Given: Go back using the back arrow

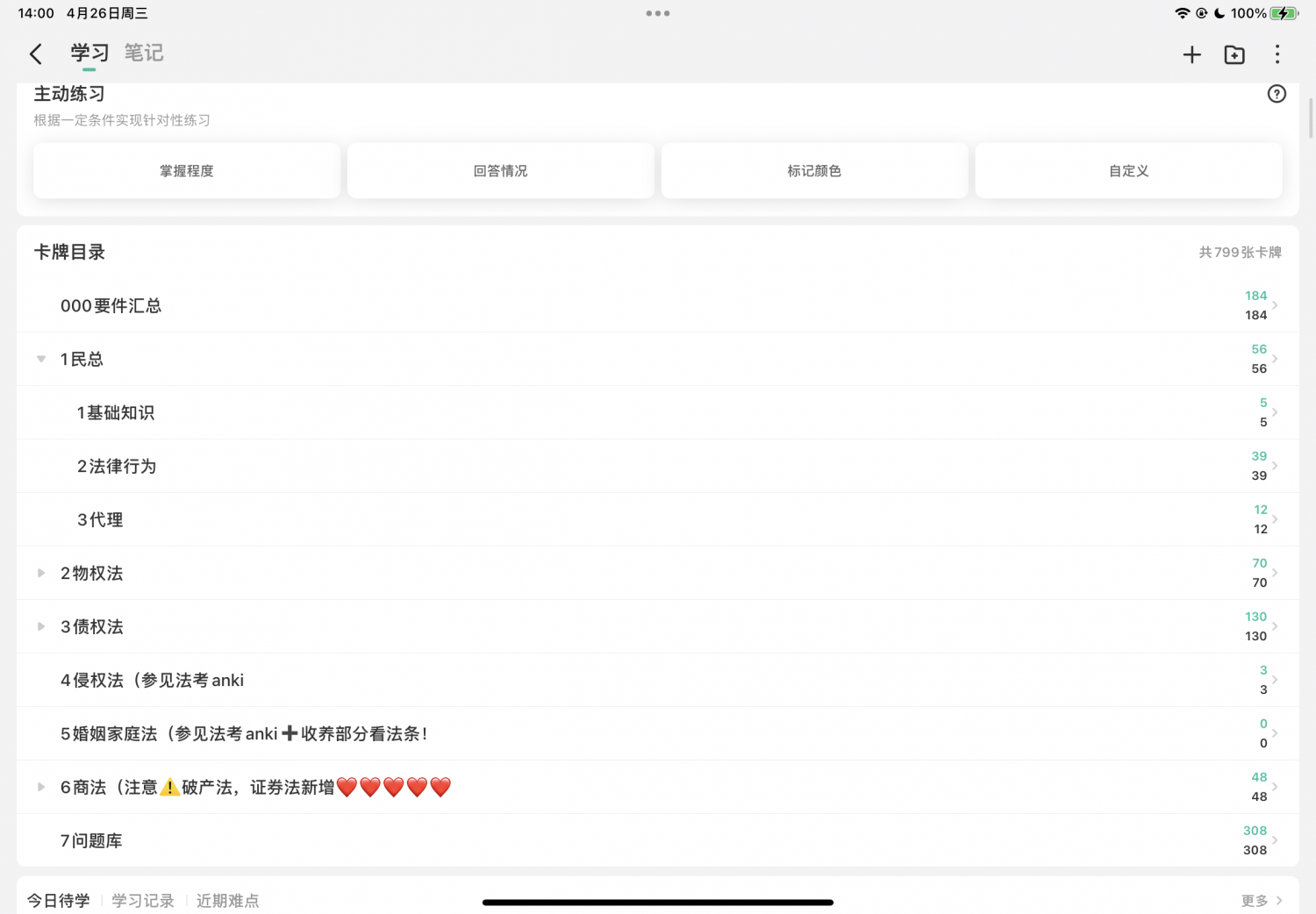Looking at the screenshot, I should (x=36, y=54).
